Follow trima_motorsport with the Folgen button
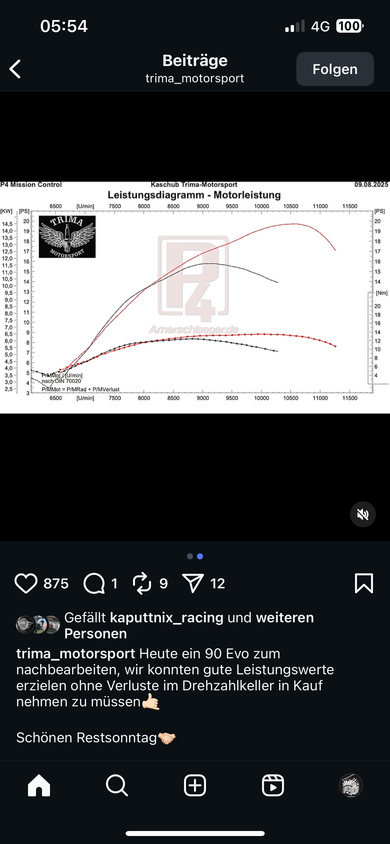The image size is (390, 844). (335, 69)
